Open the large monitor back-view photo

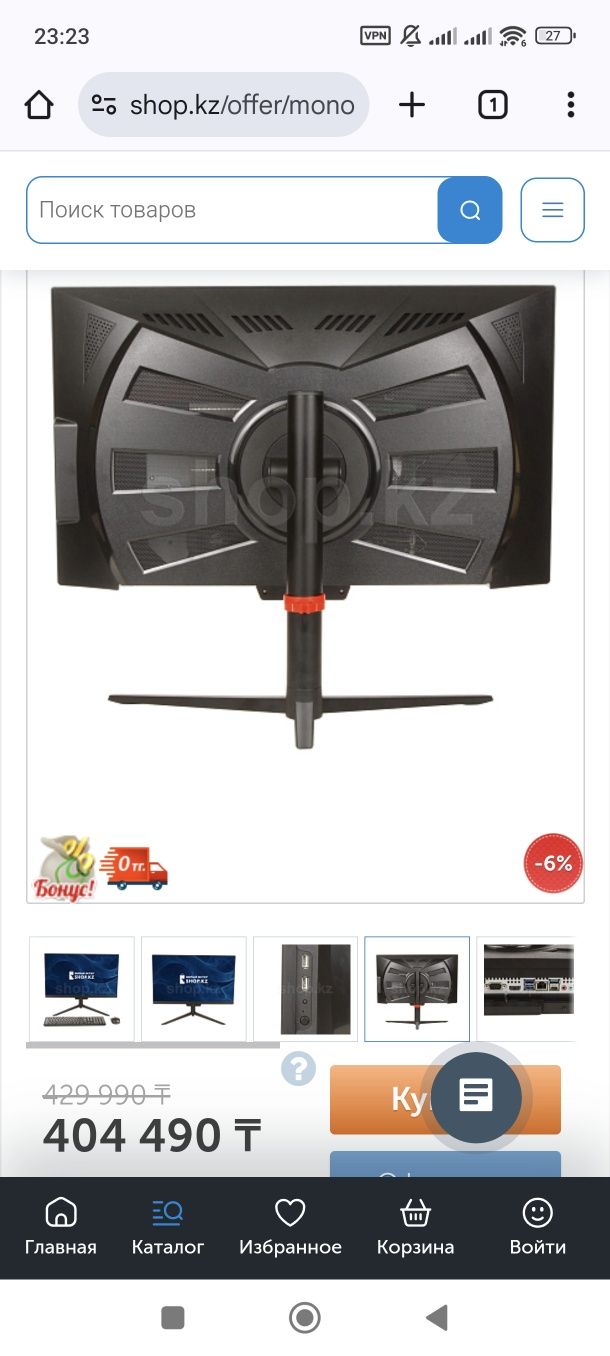tap(304, 520)
